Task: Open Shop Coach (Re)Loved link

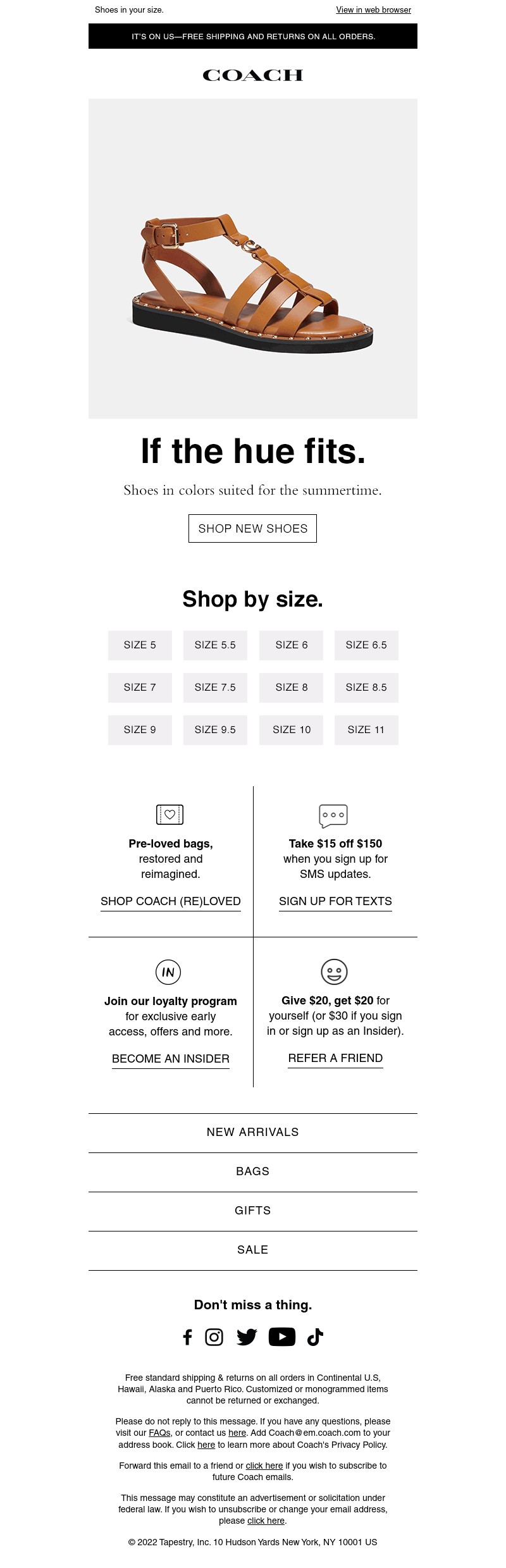Action: tap(171, 901)
